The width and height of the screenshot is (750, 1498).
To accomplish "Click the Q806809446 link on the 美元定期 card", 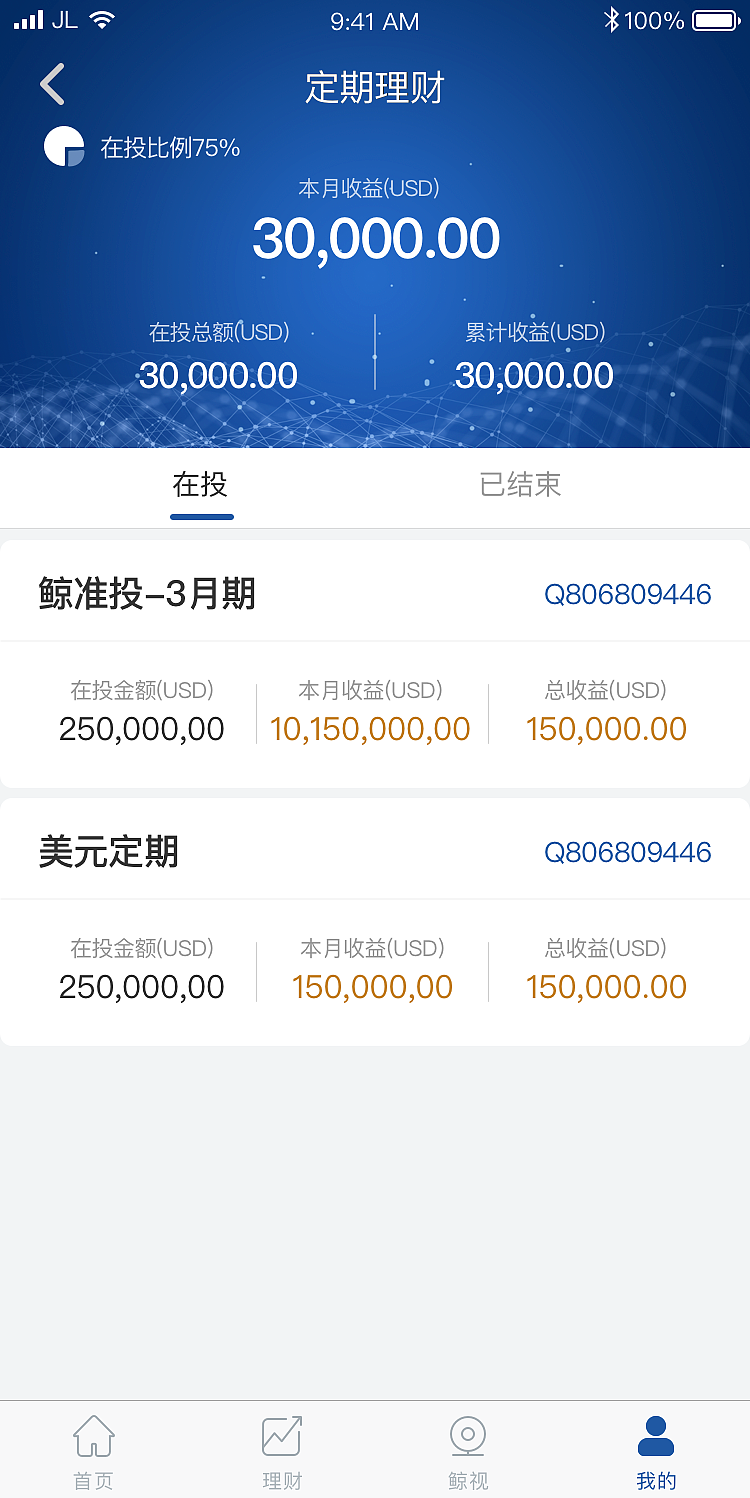I will click(x=628, y=852).
